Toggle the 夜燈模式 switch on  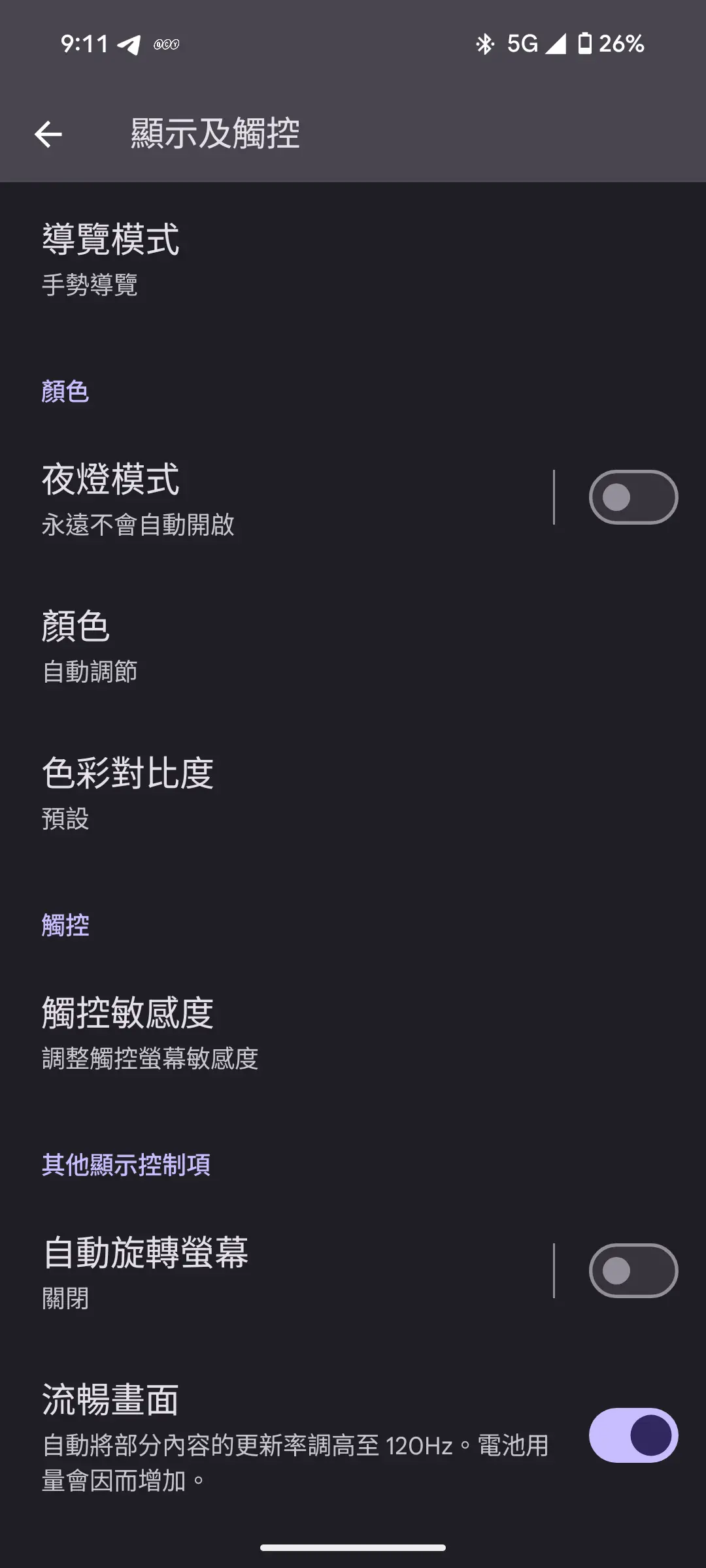click(633, 497)
